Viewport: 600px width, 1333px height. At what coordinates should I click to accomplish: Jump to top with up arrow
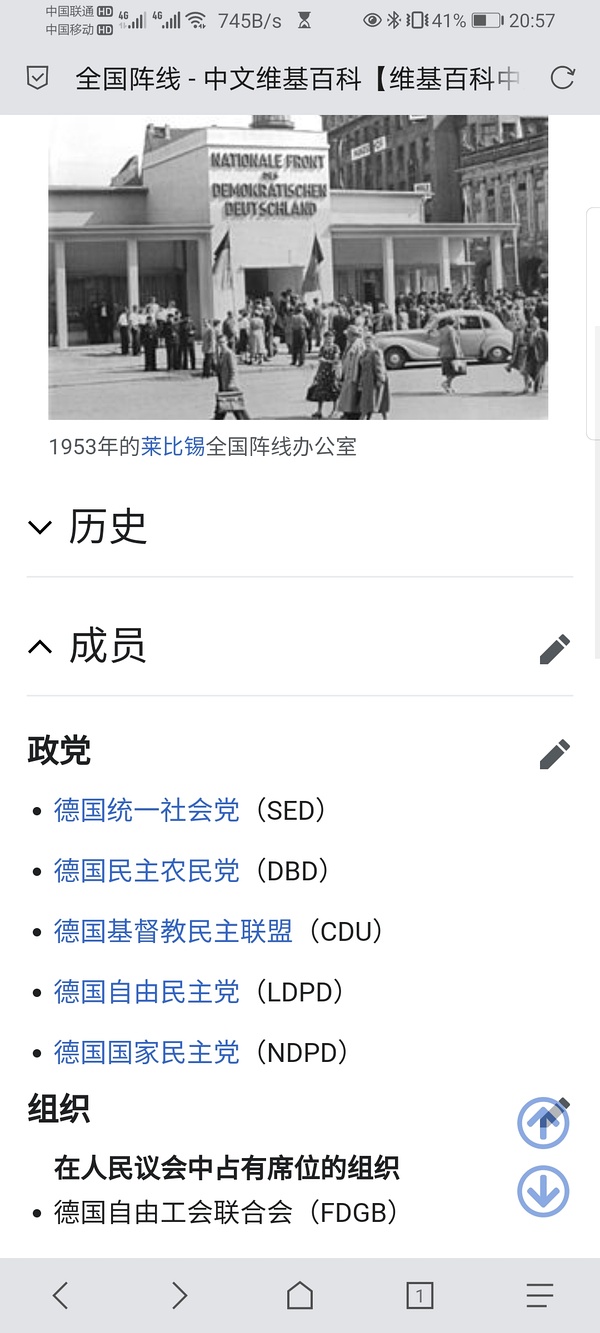click(x=543, y=1123)
